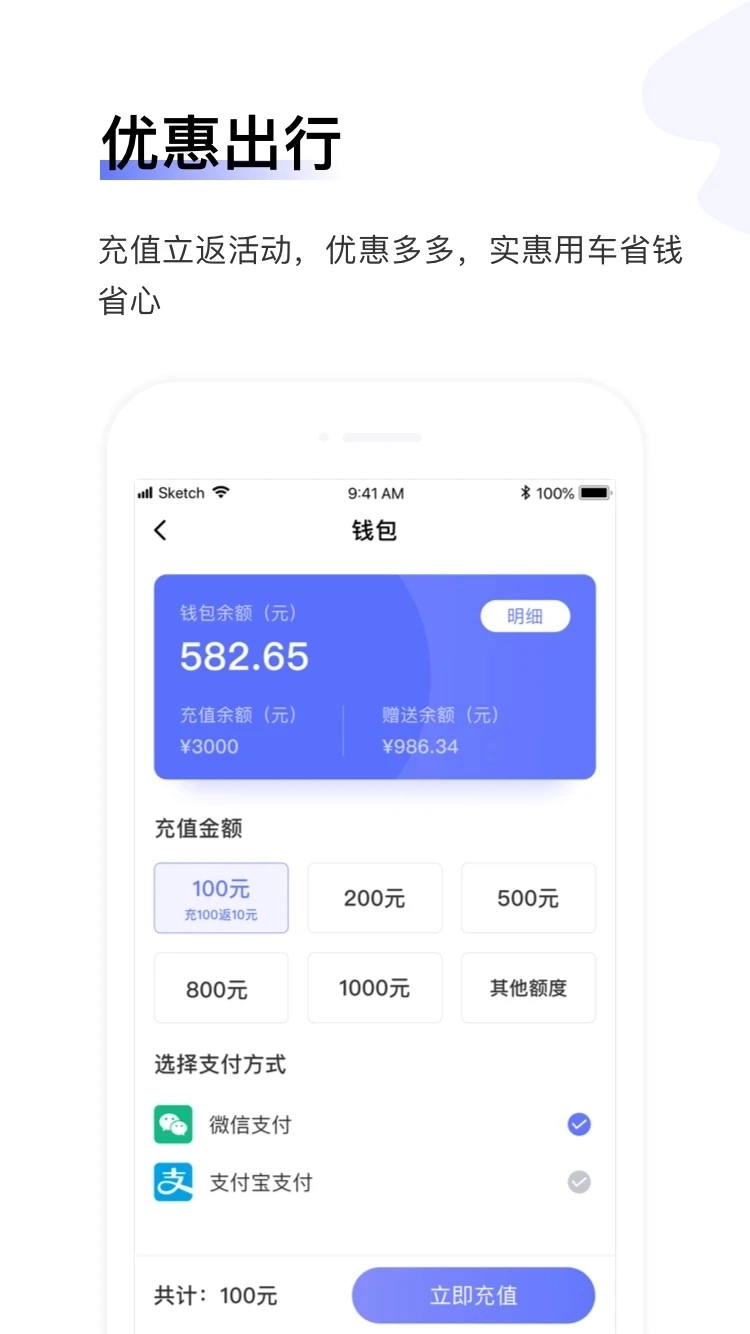The image size is (750, 1334).
Task: Click the 钱包 page title
Action: pos(375,531)
